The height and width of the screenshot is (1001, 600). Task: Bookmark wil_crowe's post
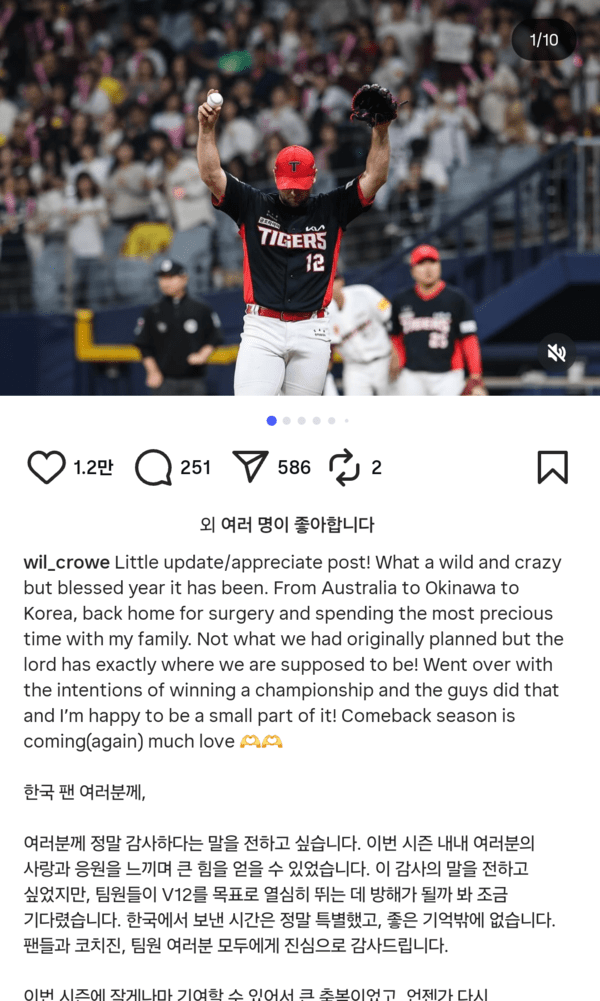tap(552, 467)
